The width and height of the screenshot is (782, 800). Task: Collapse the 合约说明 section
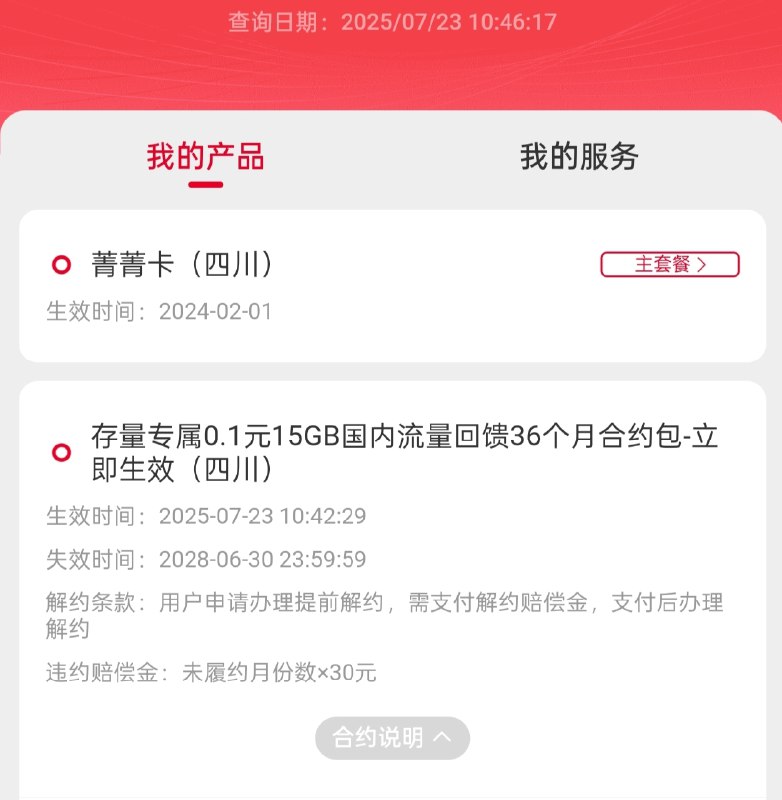[x=392, y=738]
